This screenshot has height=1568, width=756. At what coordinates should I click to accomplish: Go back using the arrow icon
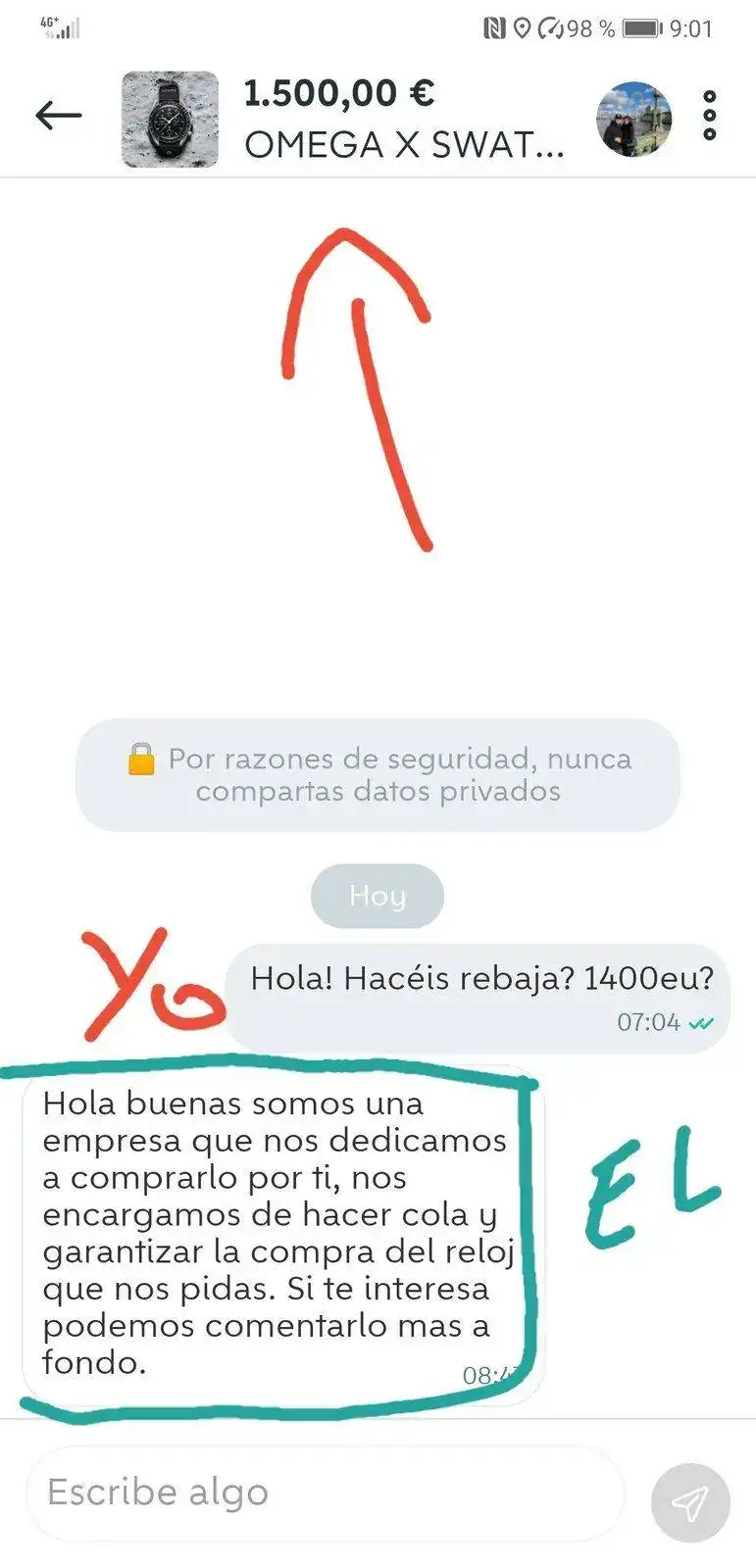[58, 116]
